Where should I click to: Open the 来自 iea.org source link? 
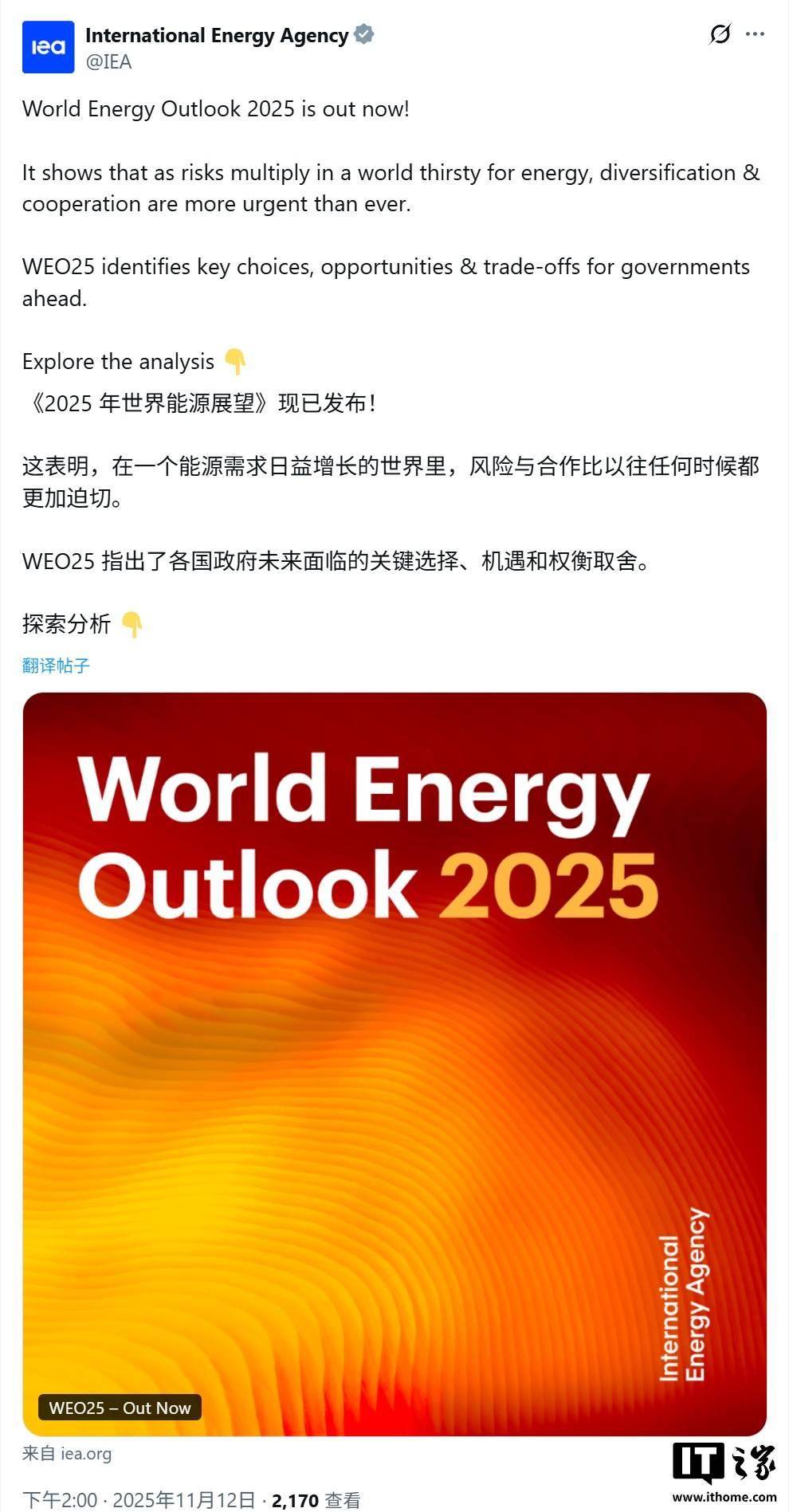67,1453
